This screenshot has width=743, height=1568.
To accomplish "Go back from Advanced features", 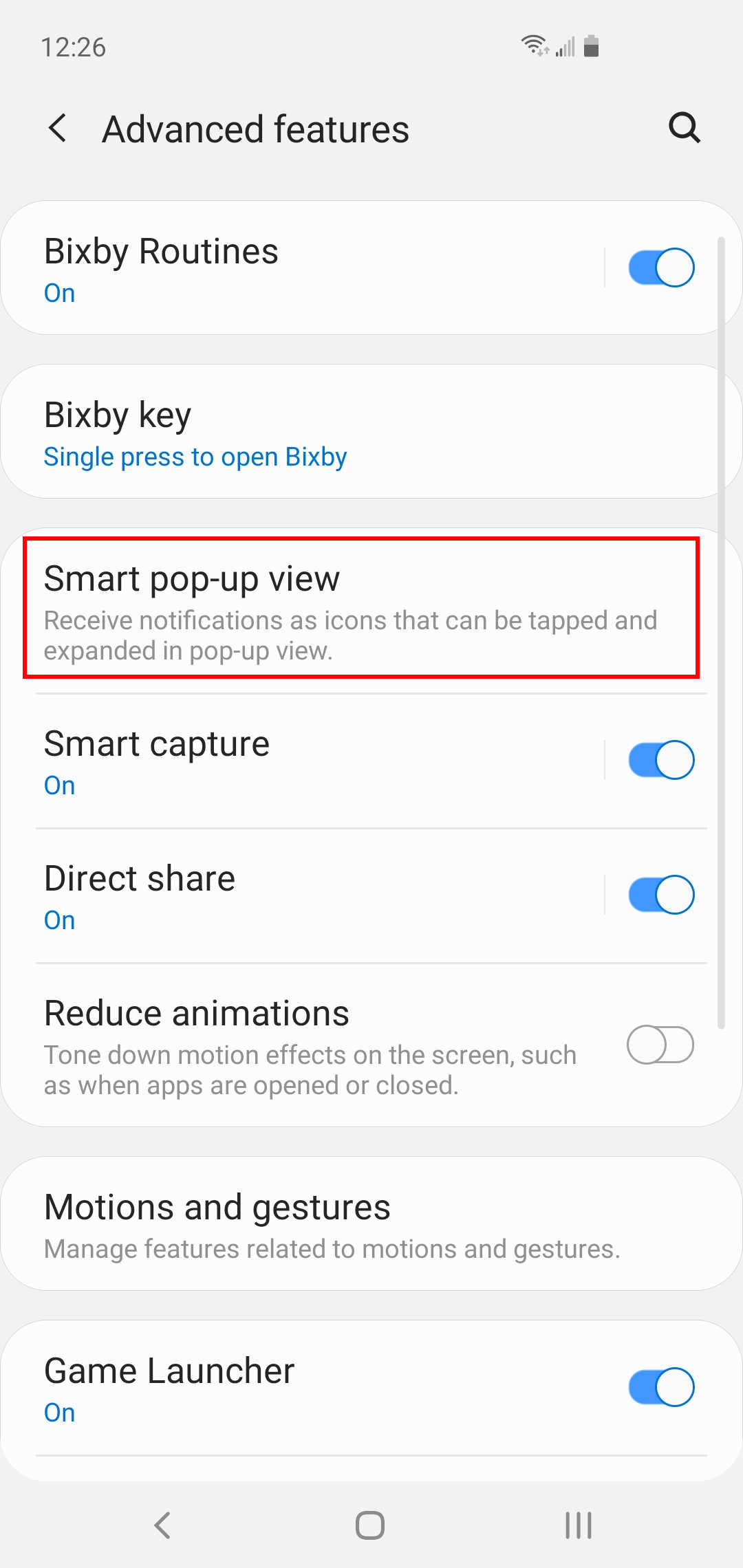I will click(x=58, y=129).
